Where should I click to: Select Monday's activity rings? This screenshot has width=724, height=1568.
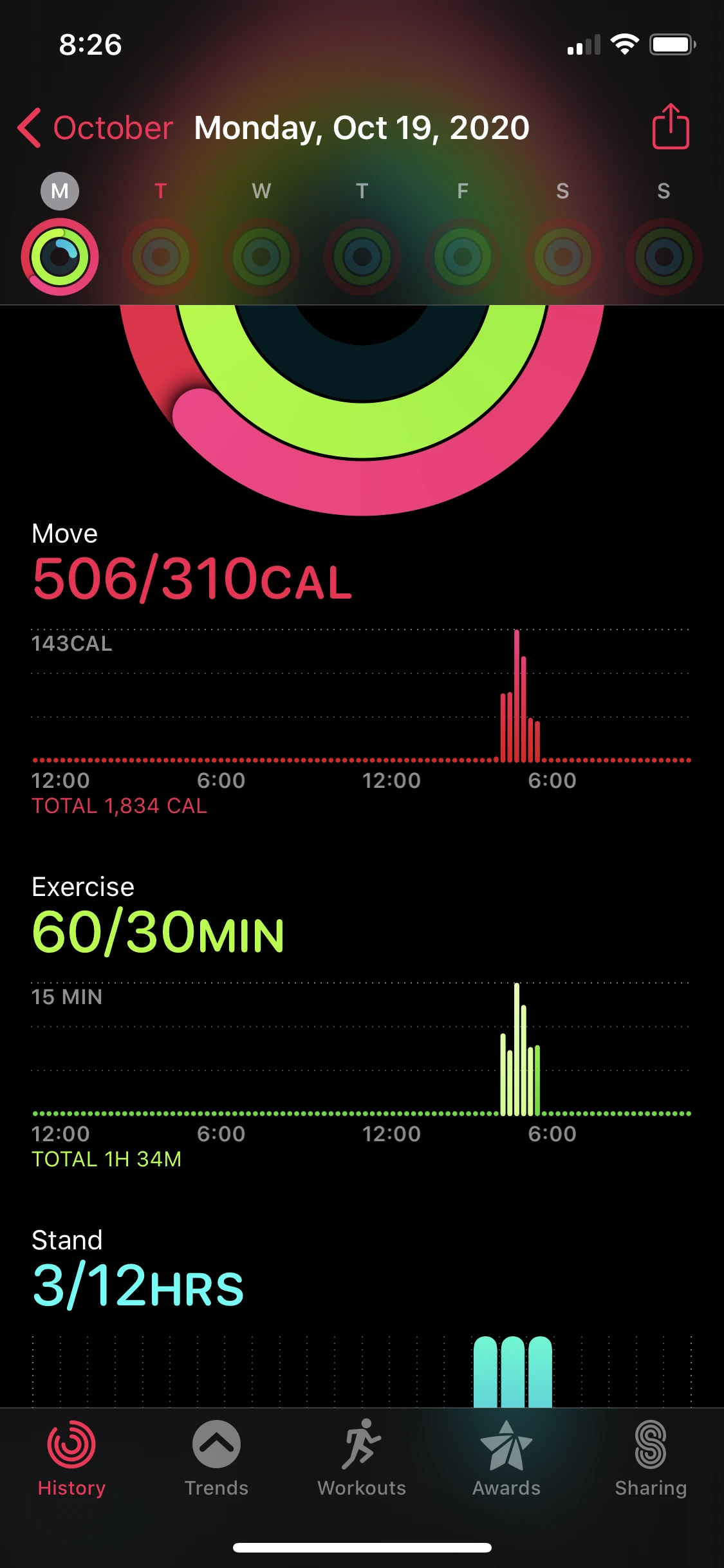tap(60, 256)
